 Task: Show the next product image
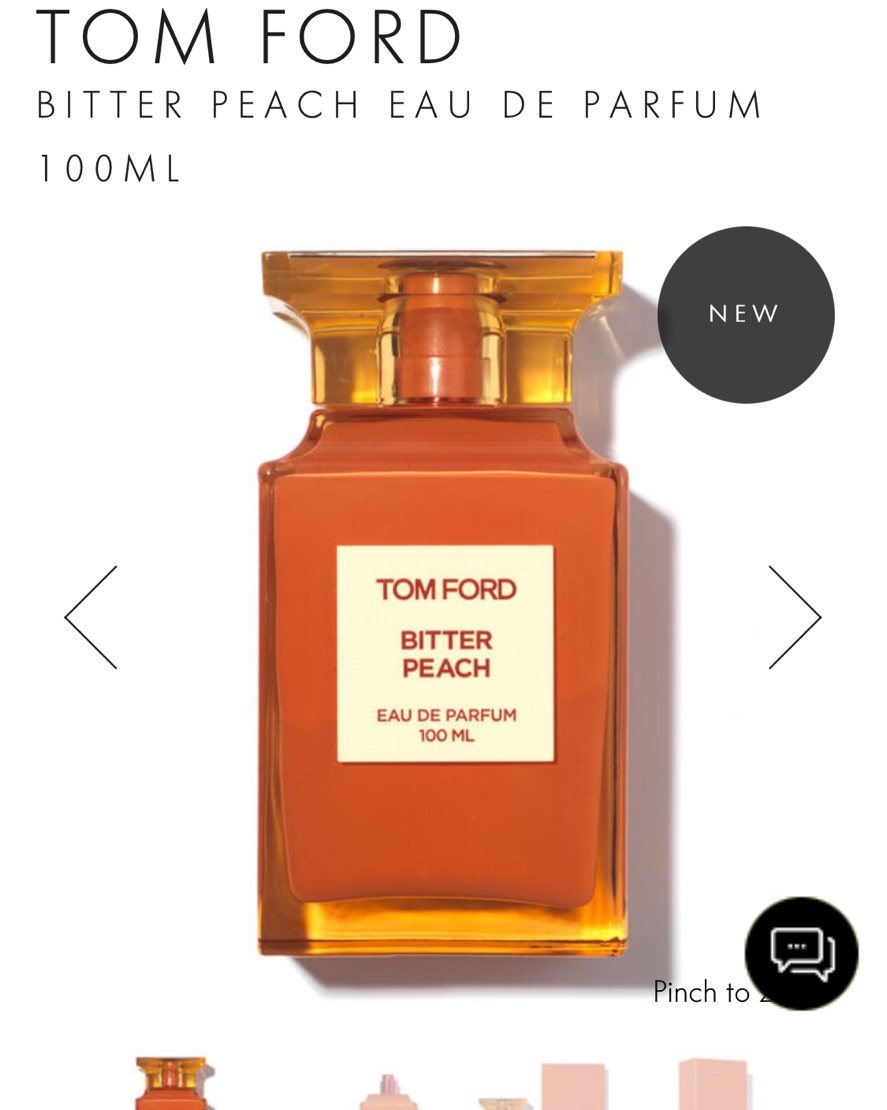794,617
